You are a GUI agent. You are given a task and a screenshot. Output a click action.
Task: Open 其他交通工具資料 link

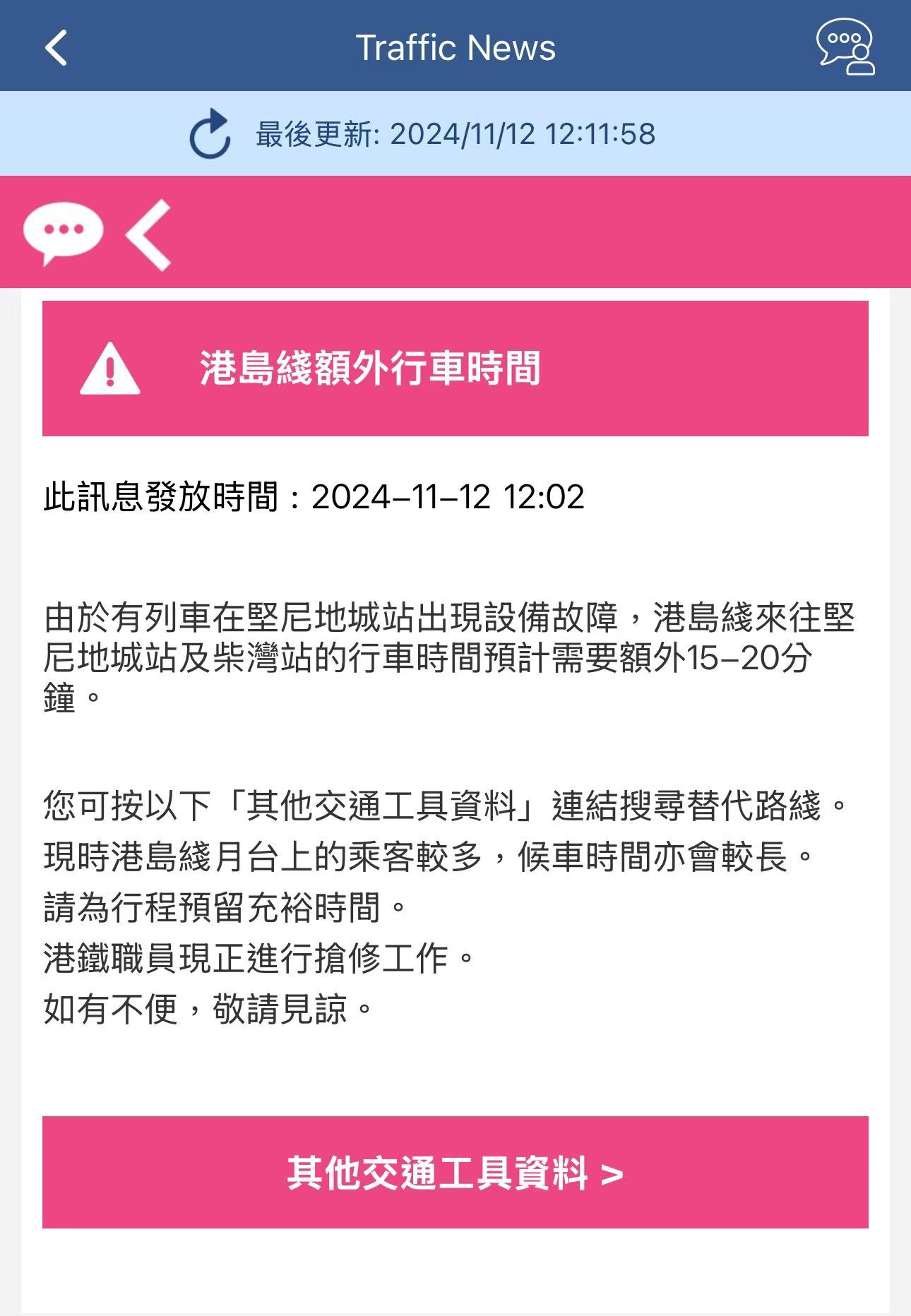455,1172
